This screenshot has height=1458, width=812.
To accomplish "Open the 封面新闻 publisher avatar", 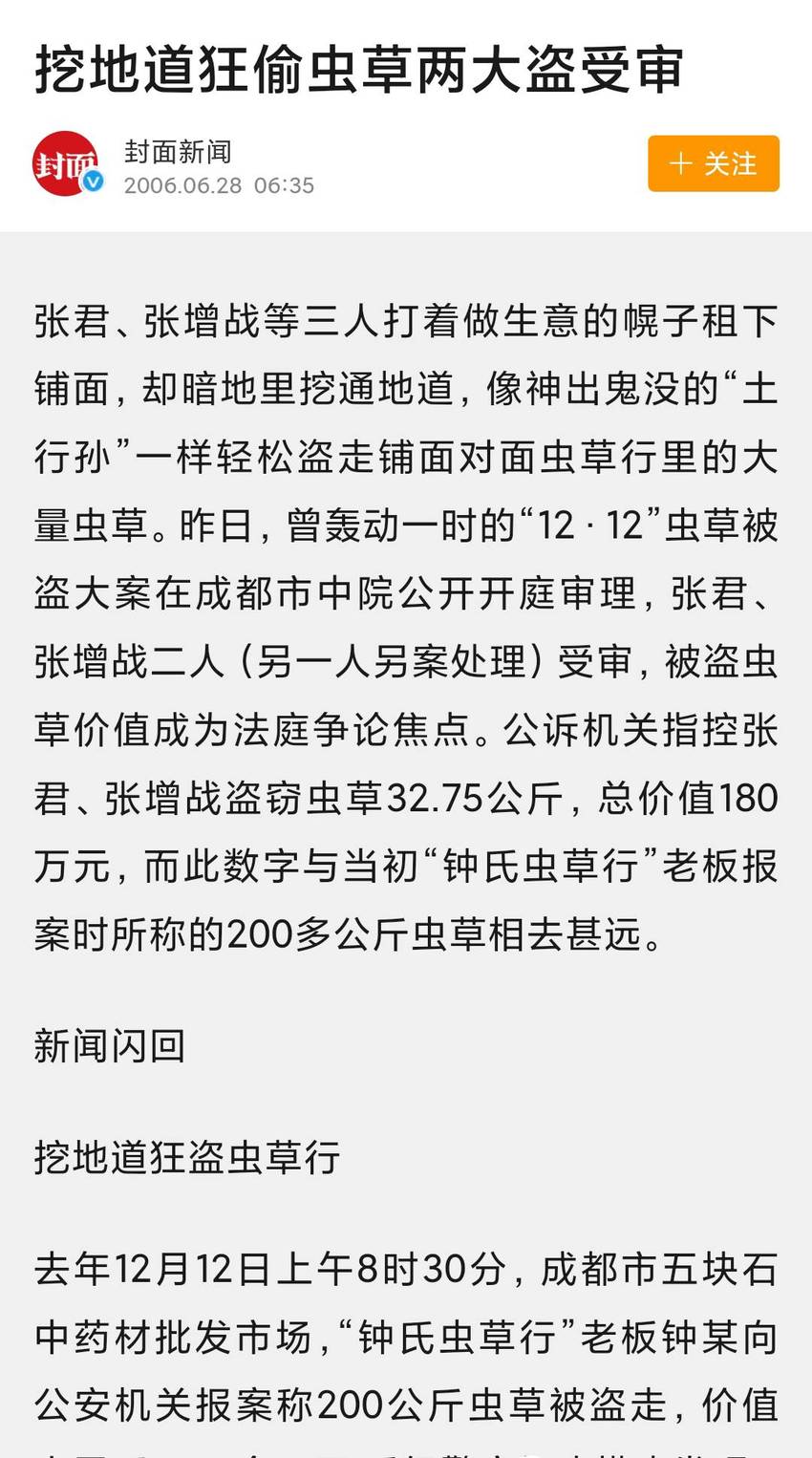I will (x=66, y=163).
